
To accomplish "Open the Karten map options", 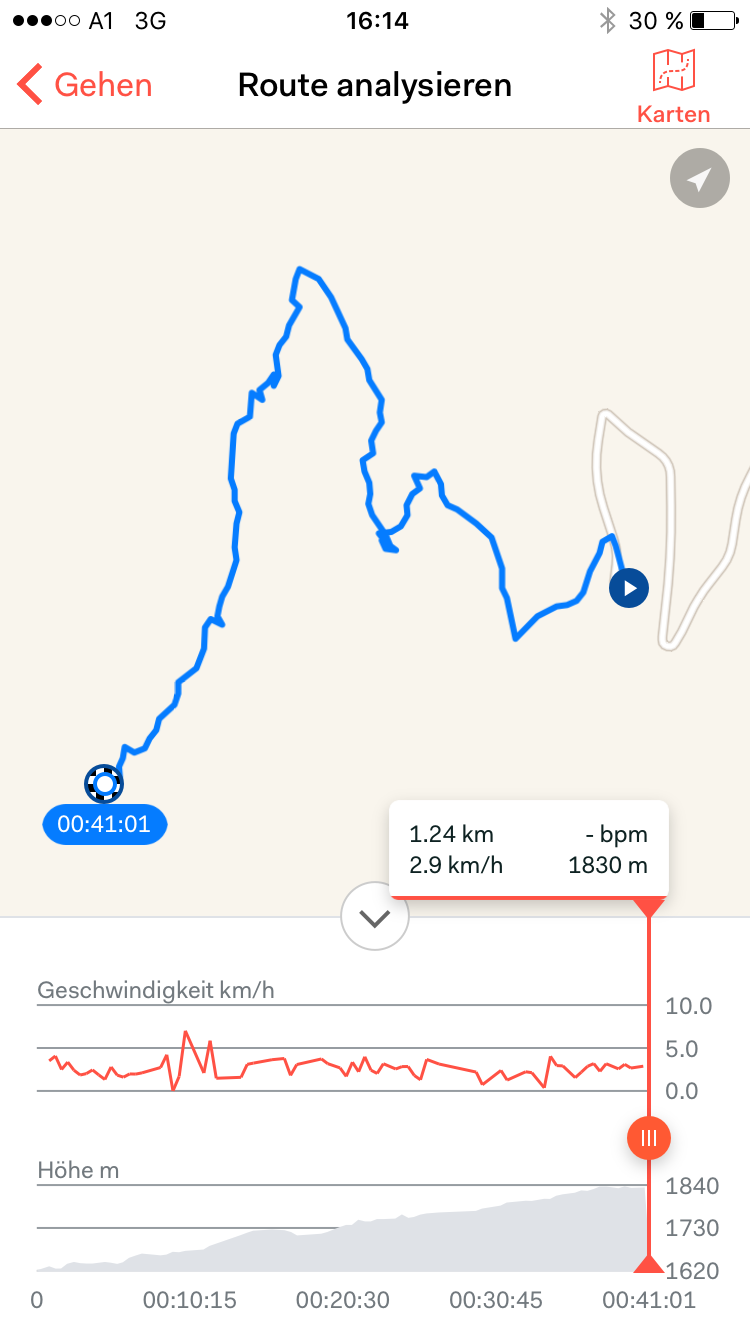I will tap(673, 86).
